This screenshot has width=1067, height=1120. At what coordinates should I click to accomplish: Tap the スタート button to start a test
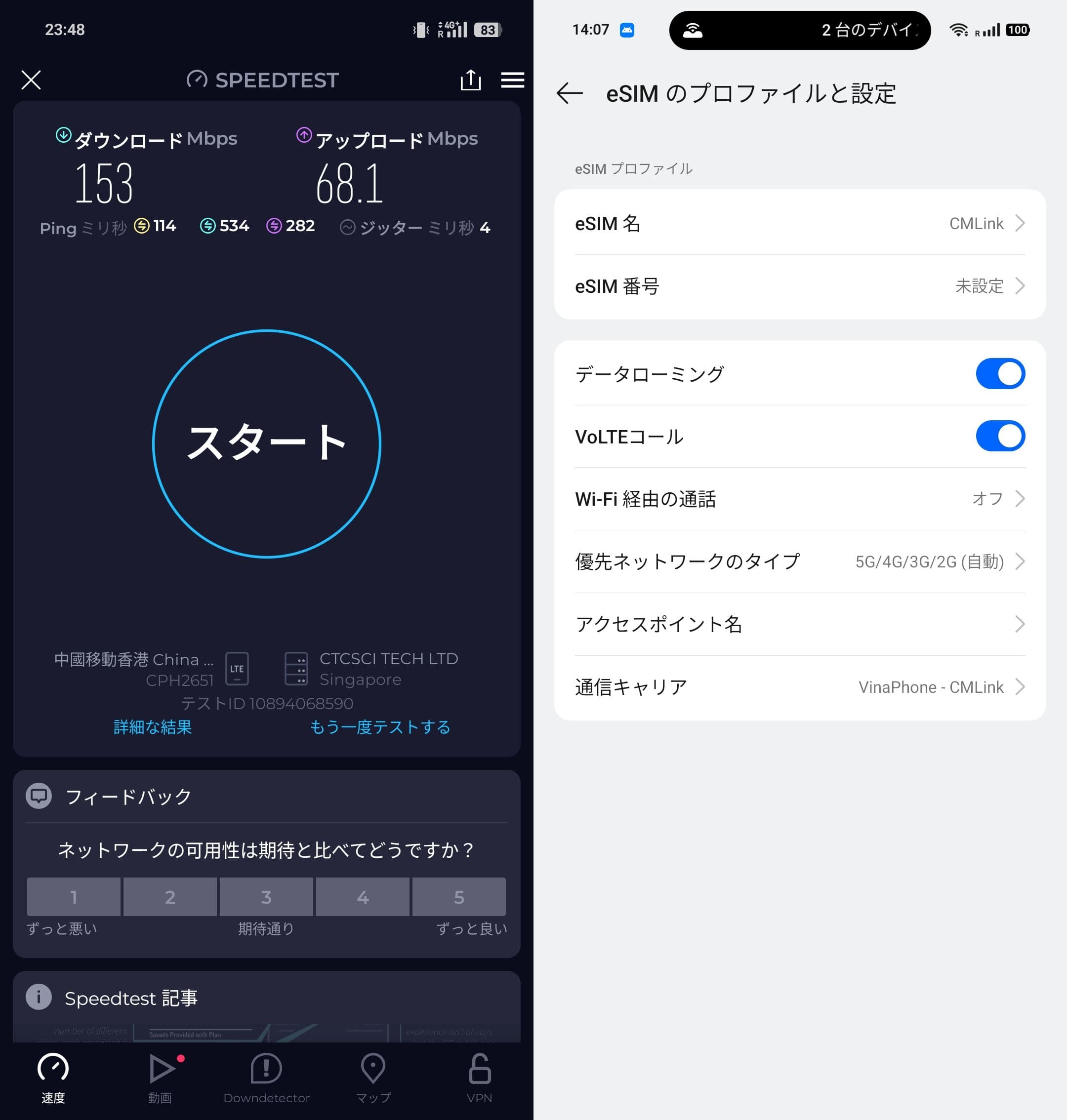(266, 443)
